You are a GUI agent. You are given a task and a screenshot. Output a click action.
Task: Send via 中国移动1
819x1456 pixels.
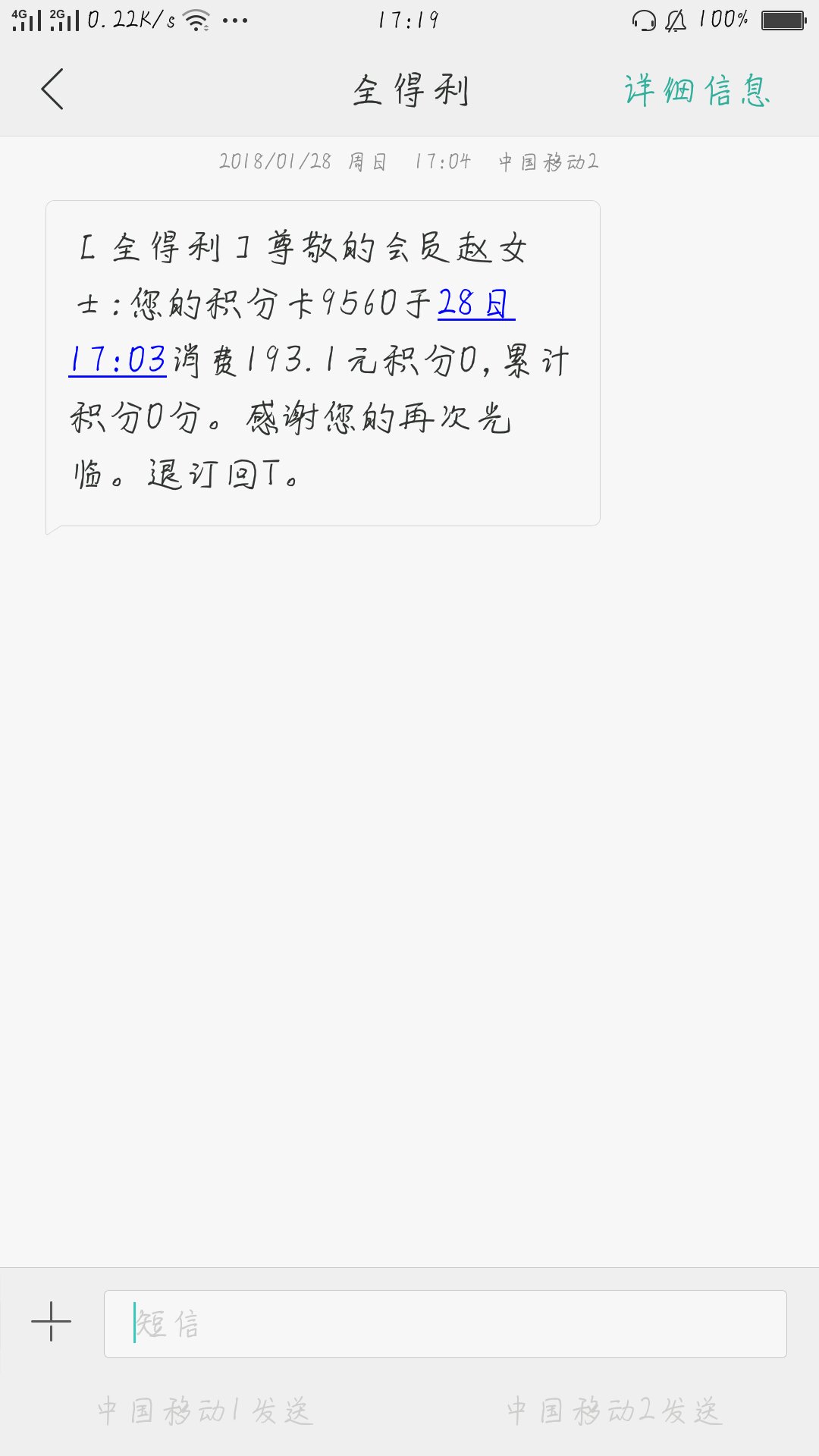(x=205, y=1411)
